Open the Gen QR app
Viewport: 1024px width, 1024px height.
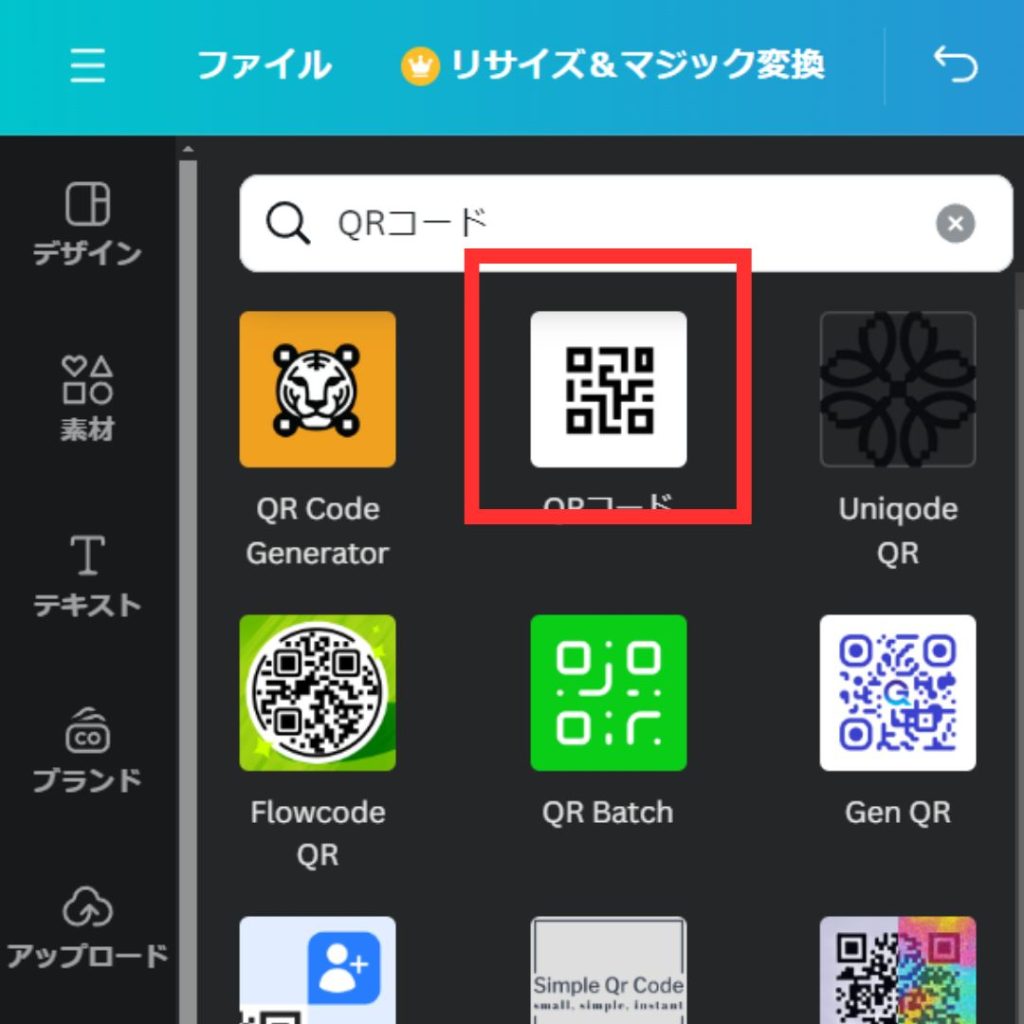[897, 692]
